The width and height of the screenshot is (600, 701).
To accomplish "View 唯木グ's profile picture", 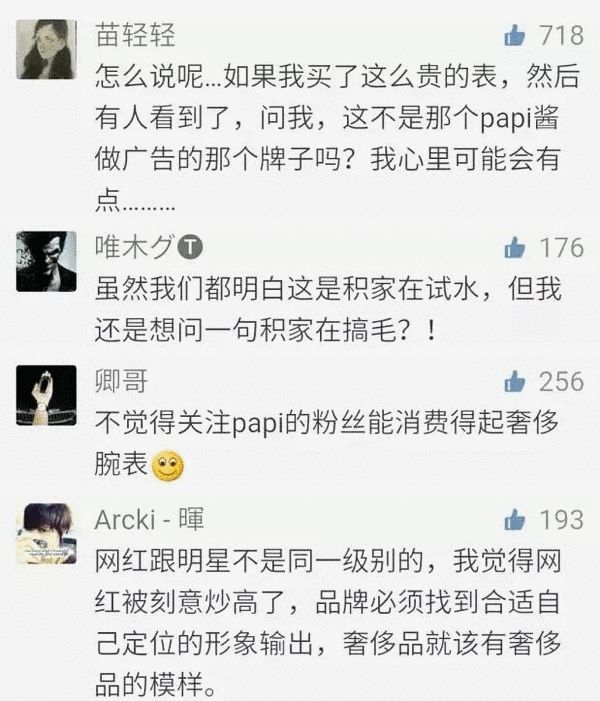I will pos(48,261).
